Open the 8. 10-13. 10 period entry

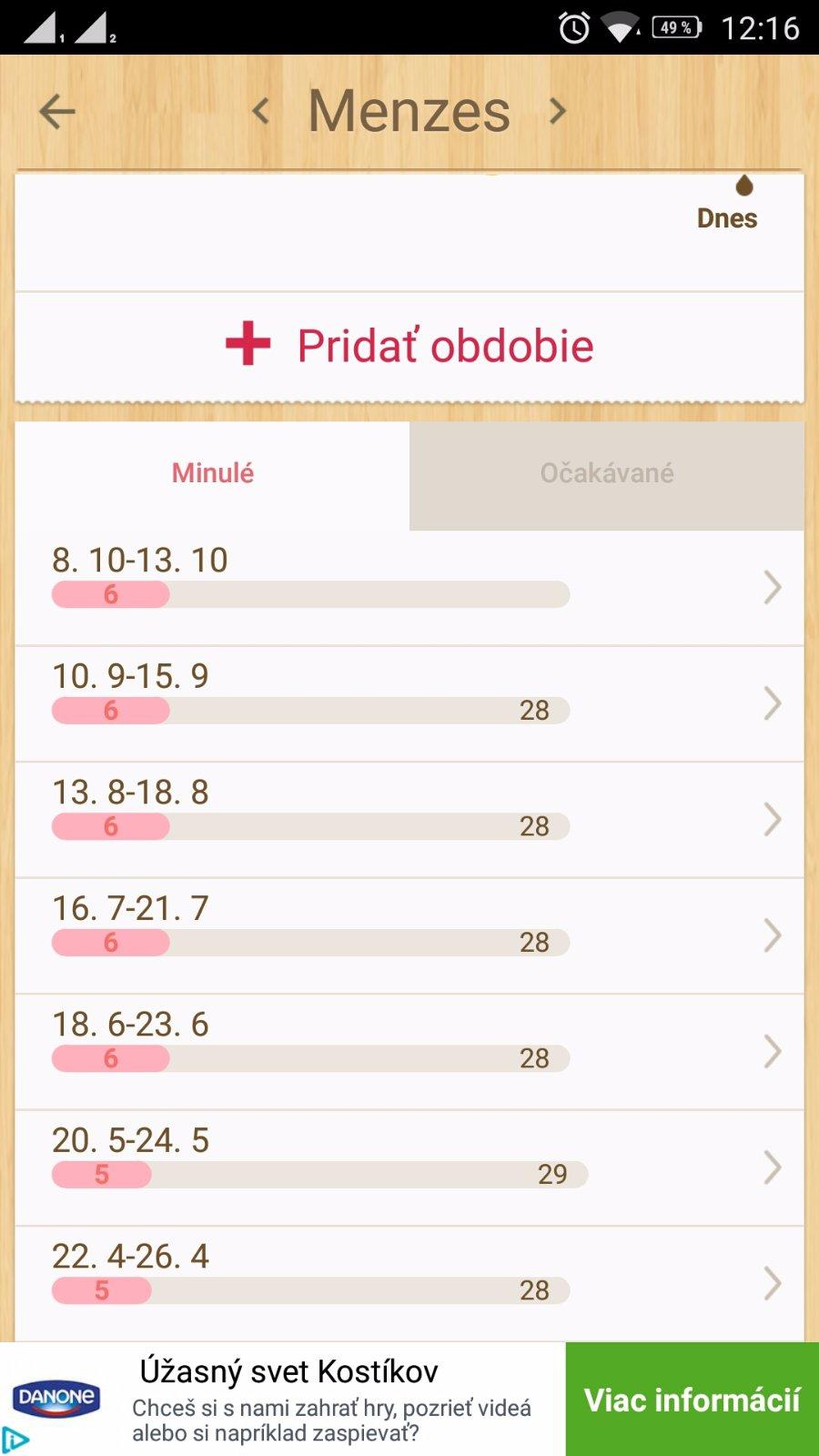tap(409, 587)
